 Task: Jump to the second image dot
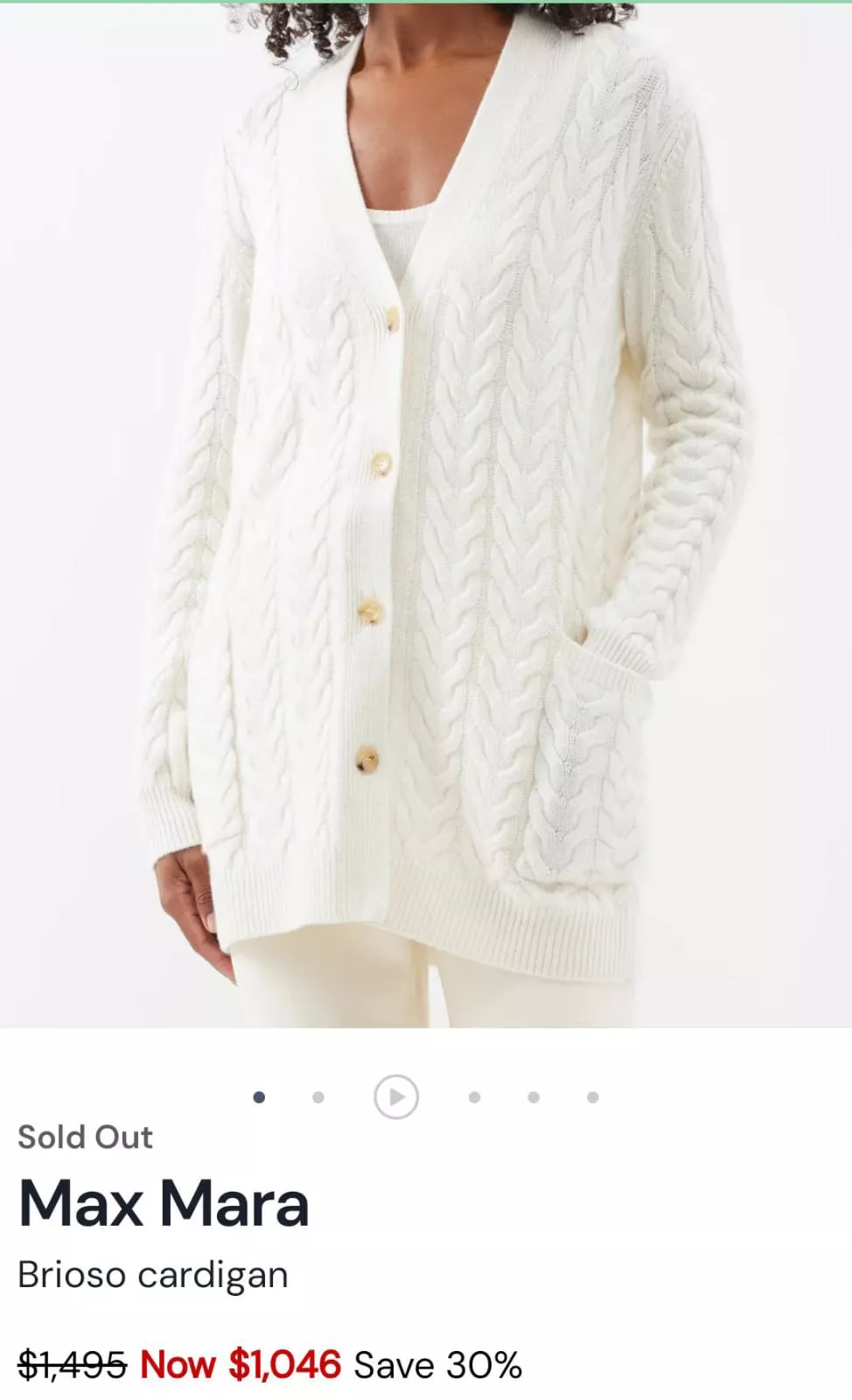click(318, 1096)
